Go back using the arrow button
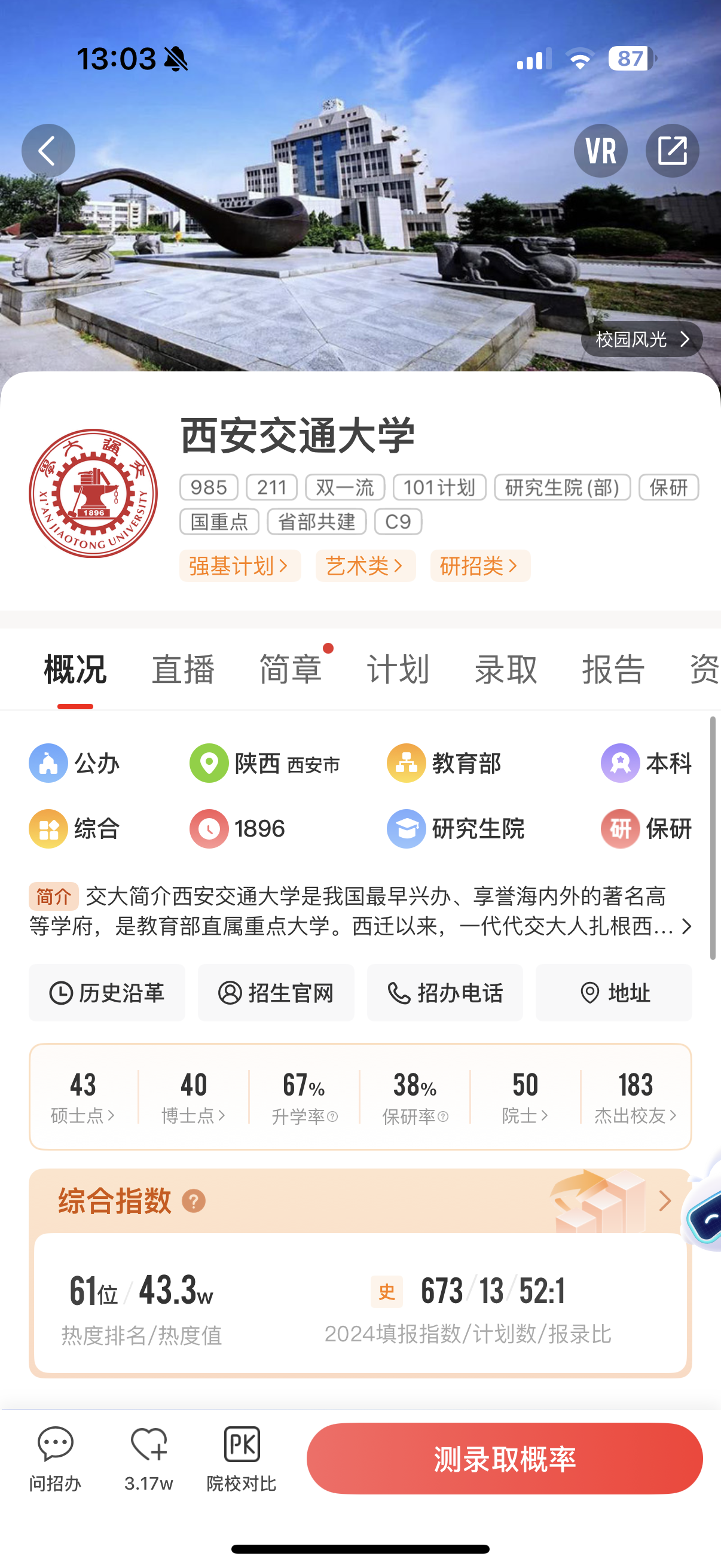This screenshot has height=1568, width=721. click(x=48, y=150)
